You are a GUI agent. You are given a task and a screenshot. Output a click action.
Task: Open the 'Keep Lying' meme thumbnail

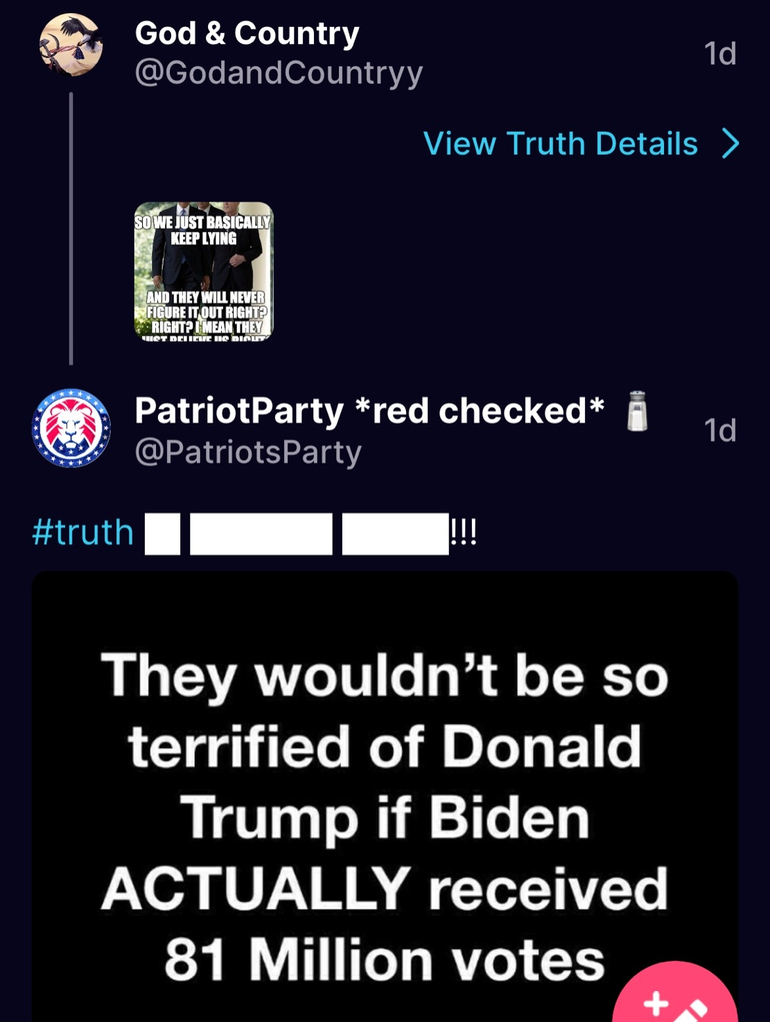coord(204,272)
